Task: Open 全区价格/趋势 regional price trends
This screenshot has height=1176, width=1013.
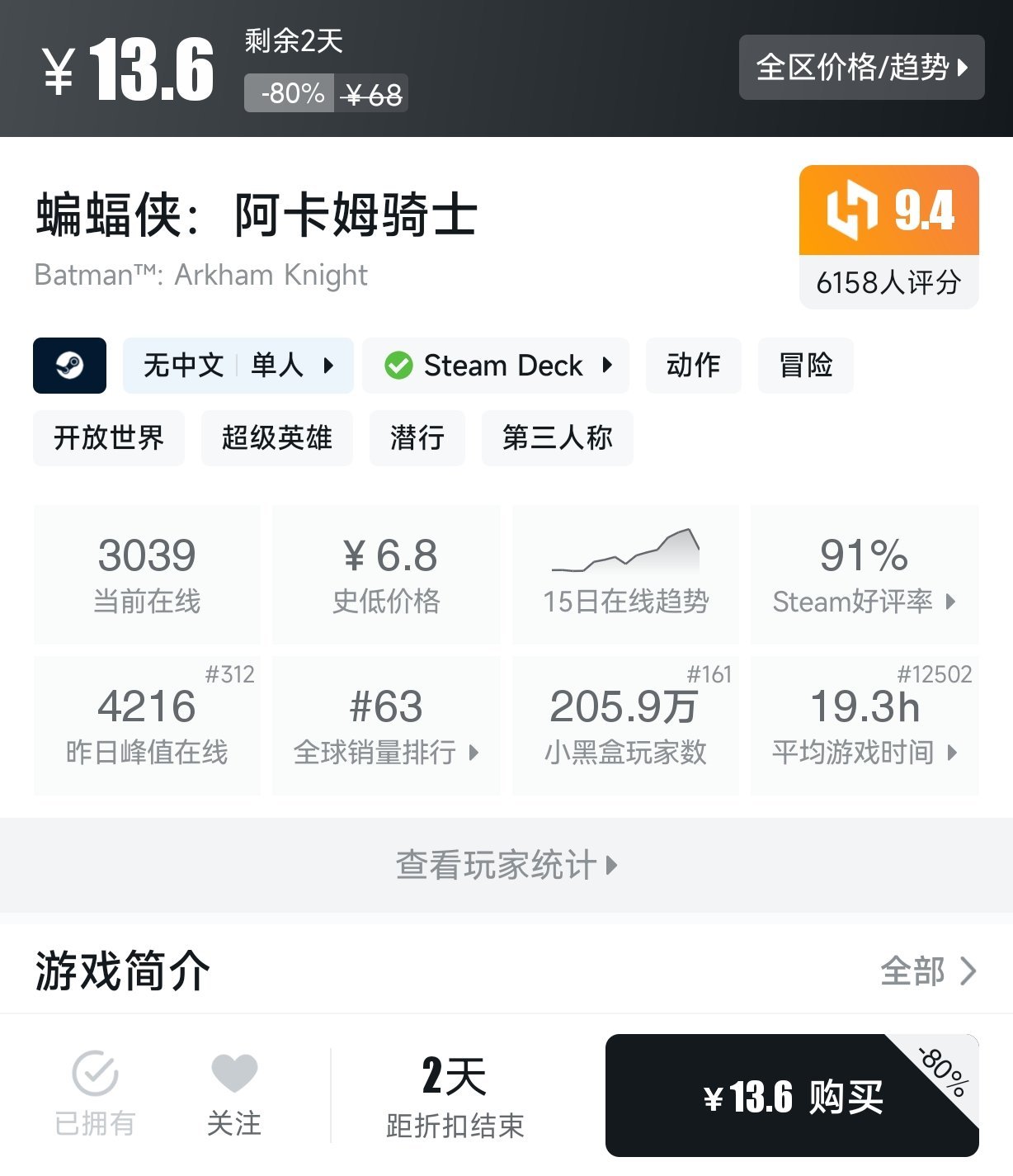Action: tap(861, 68)
